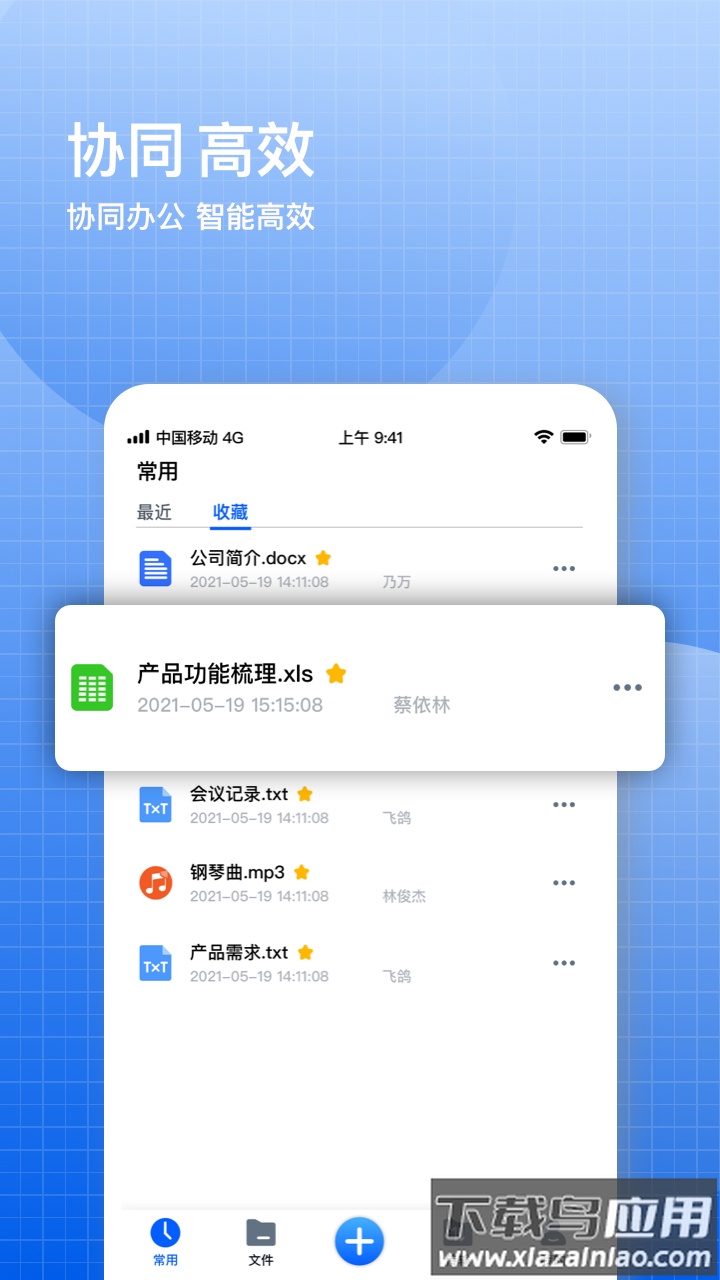
Task: Toggle the star on 钢琴曲.mp3
Action: pos(302,871)
